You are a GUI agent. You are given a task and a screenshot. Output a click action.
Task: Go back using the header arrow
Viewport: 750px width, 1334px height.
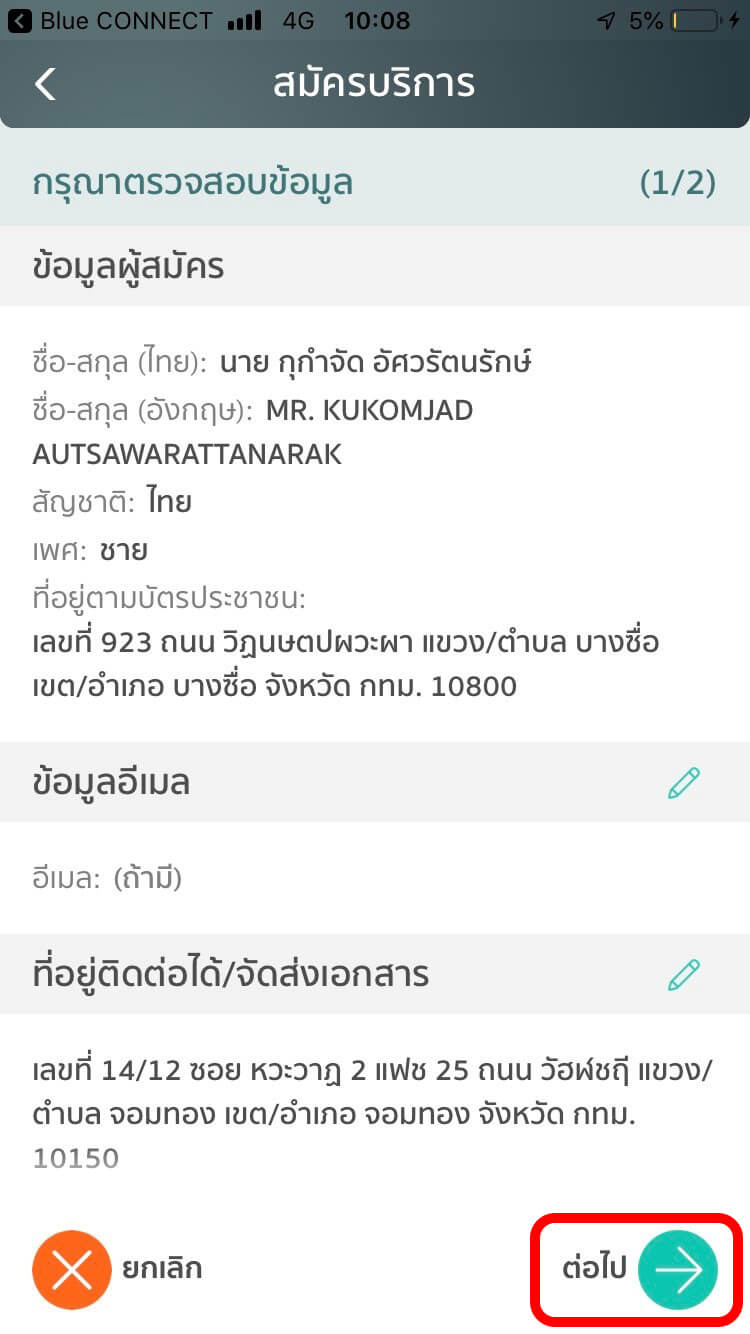(x=45, y=84)
